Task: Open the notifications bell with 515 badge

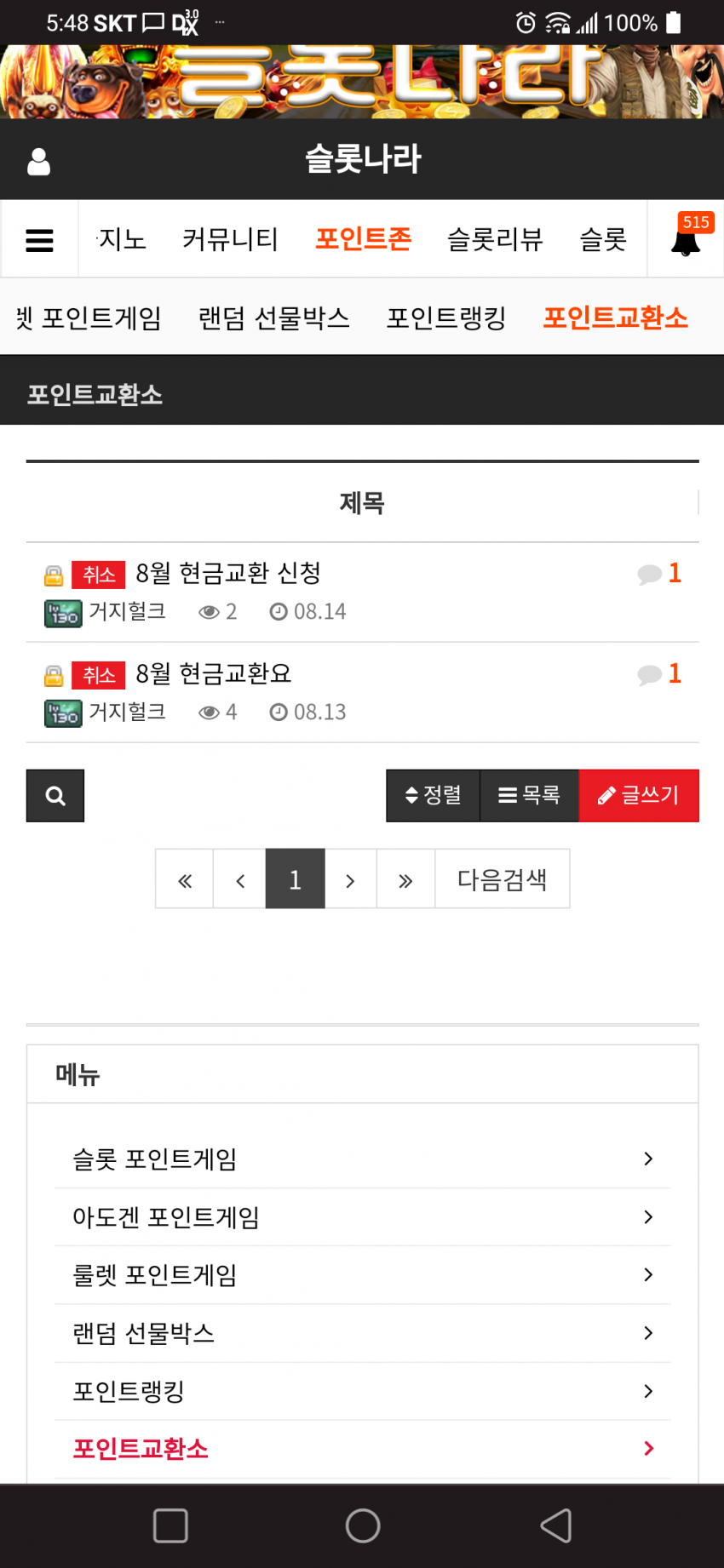Action: 686,239
